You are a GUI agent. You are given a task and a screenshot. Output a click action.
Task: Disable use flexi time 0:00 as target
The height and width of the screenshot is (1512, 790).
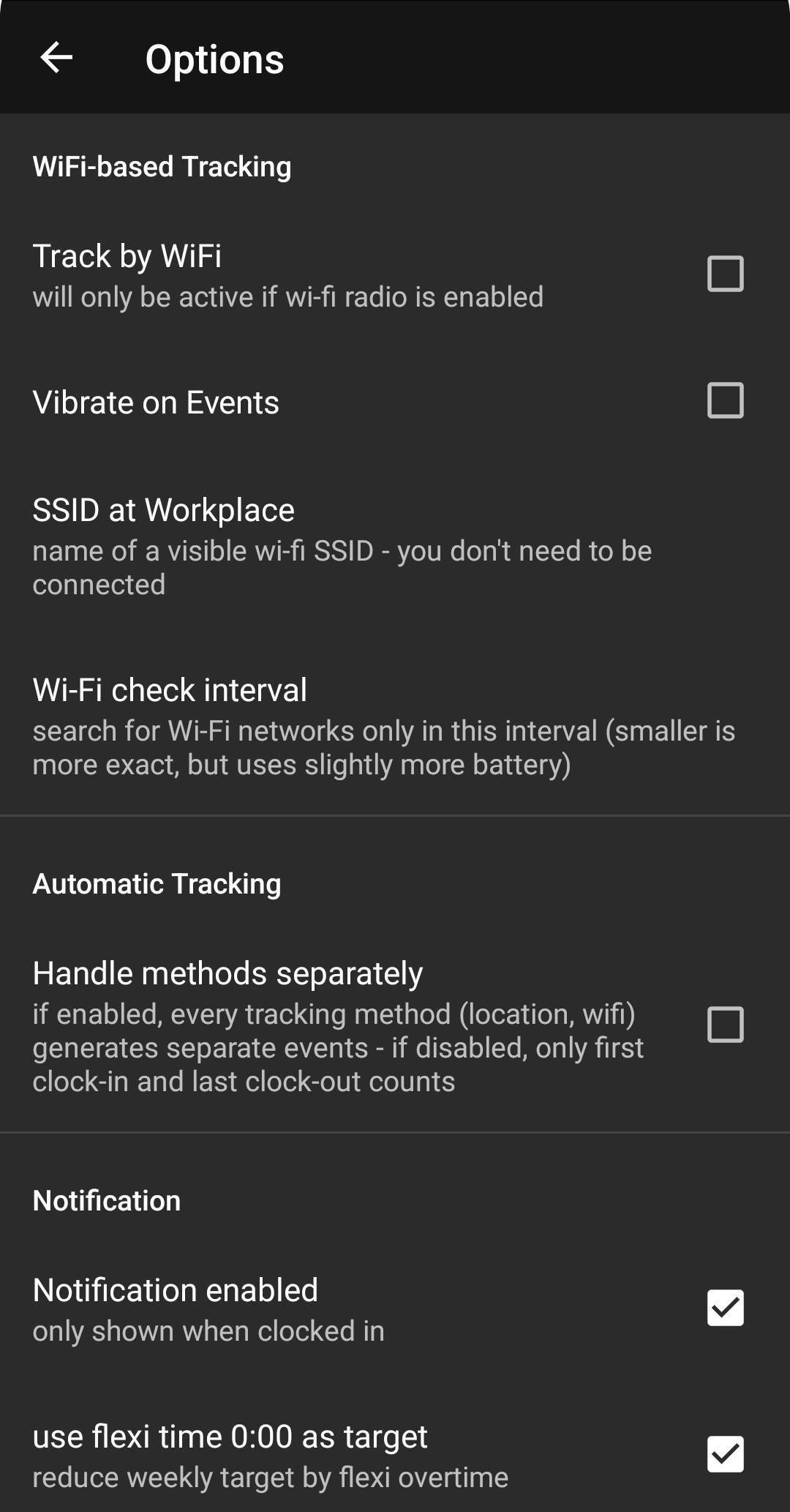tap(725, 1454)
